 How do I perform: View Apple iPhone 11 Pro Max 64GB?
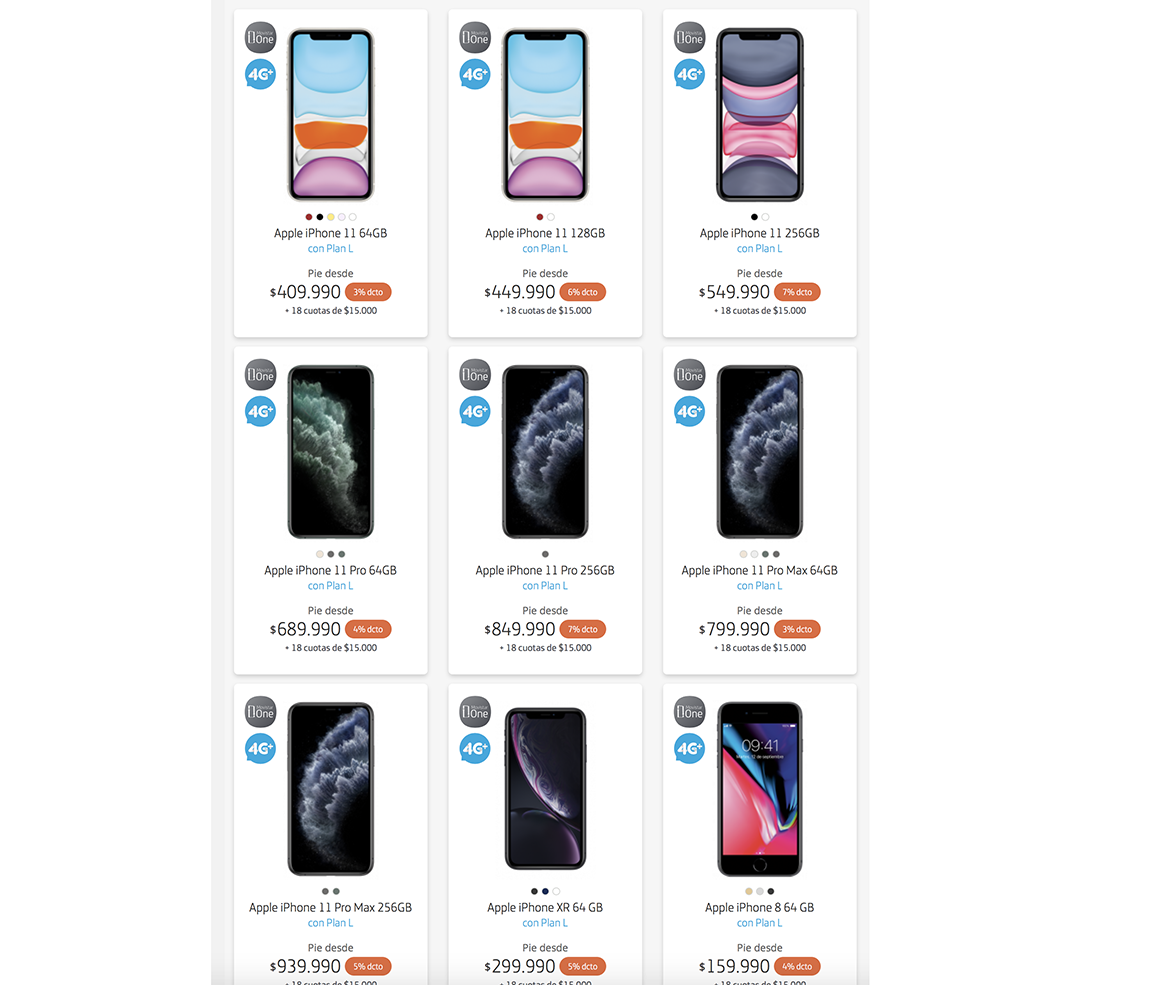point(759,570)
